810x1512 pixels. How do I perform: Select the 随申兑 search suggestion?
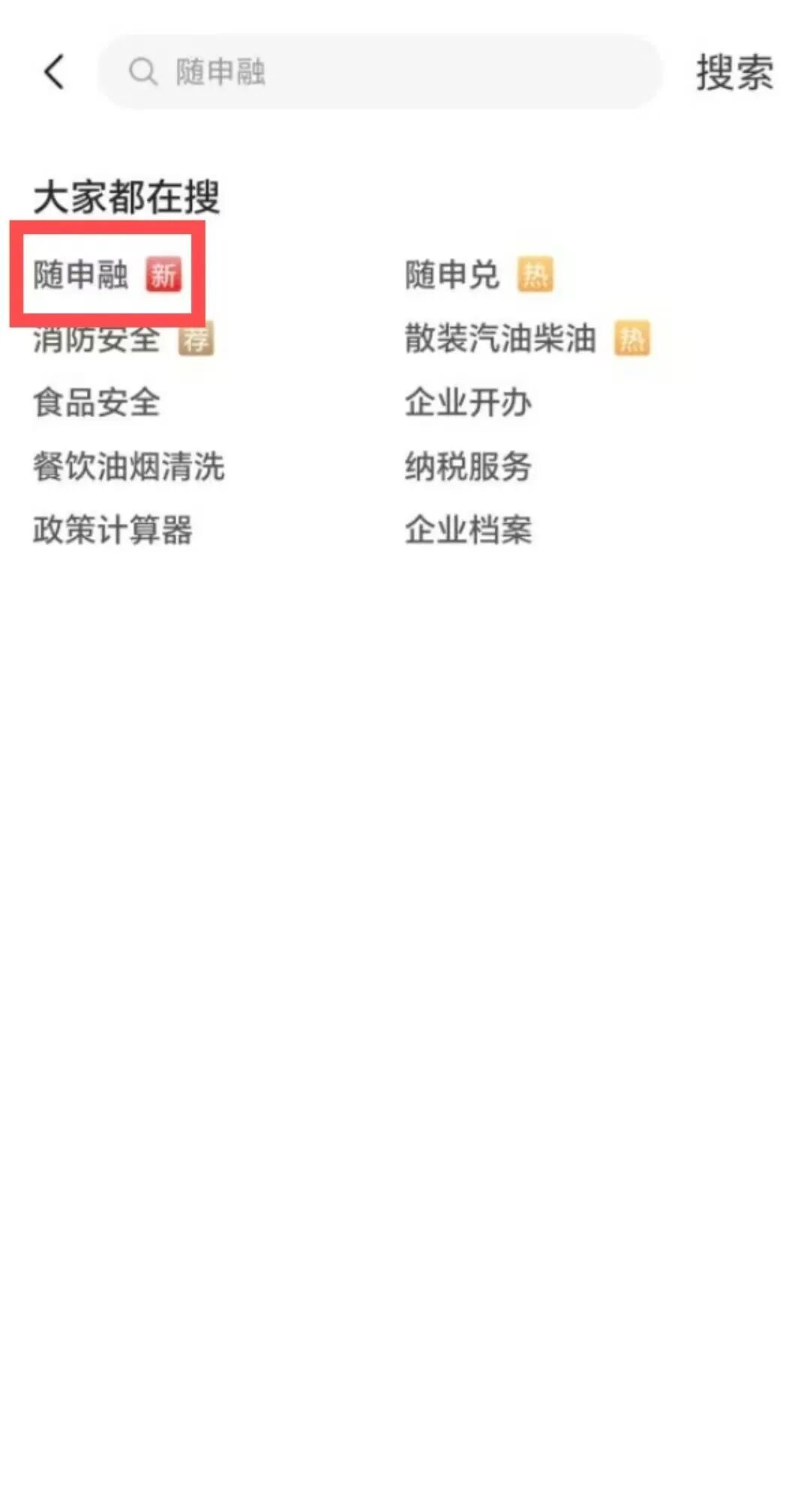(x=452, y=274)
